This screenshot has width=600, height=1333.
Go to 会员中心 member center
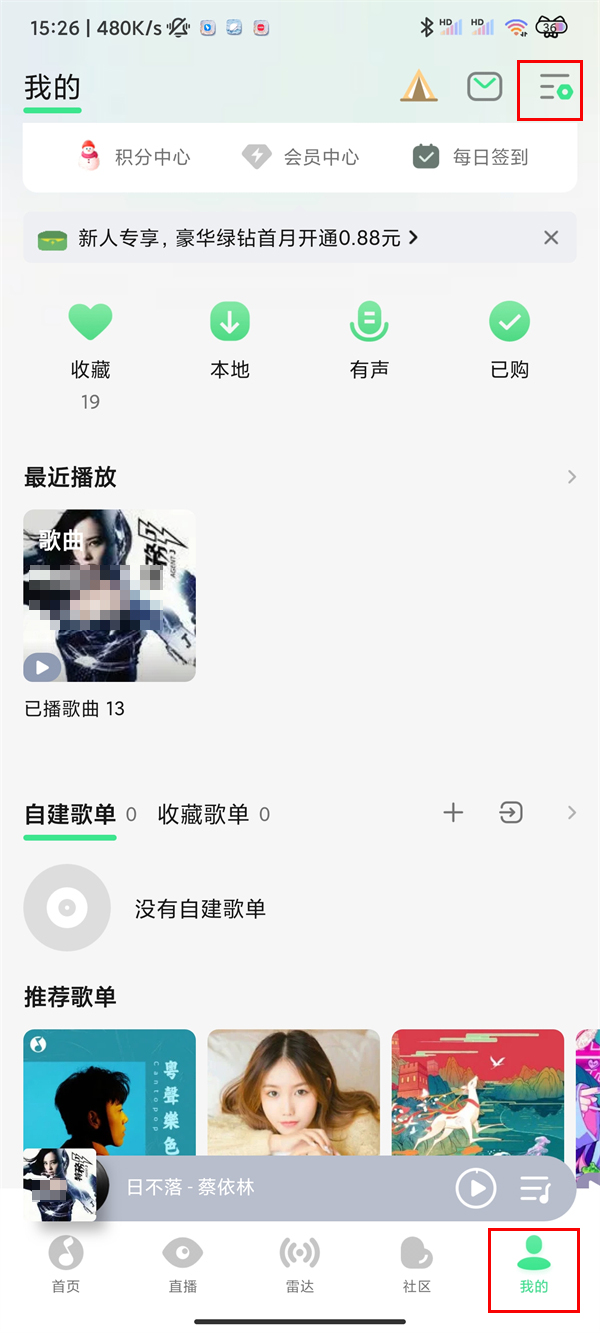pos(301,157)
